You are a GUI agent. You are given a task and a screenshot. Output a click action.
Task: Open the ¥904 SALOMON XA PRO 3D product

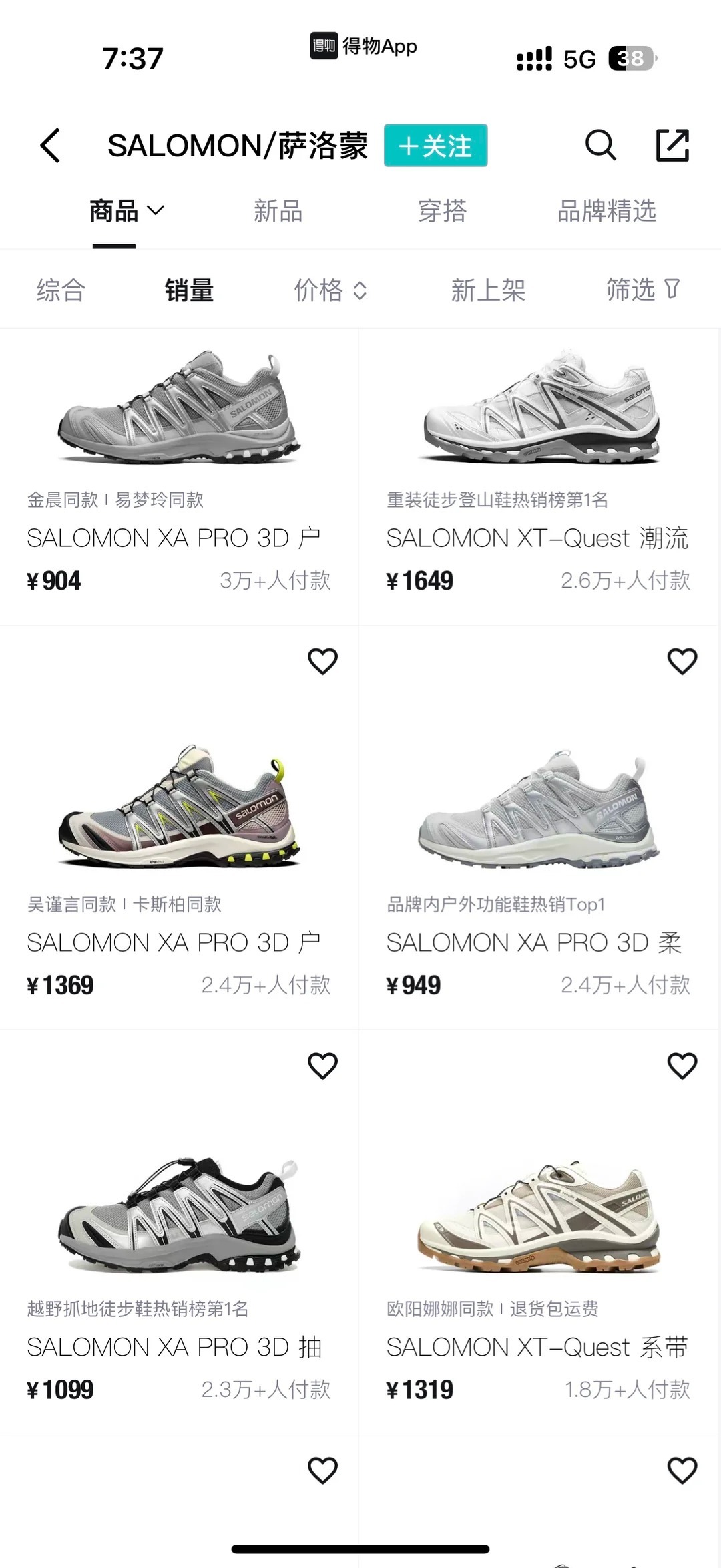click(179, 467)
